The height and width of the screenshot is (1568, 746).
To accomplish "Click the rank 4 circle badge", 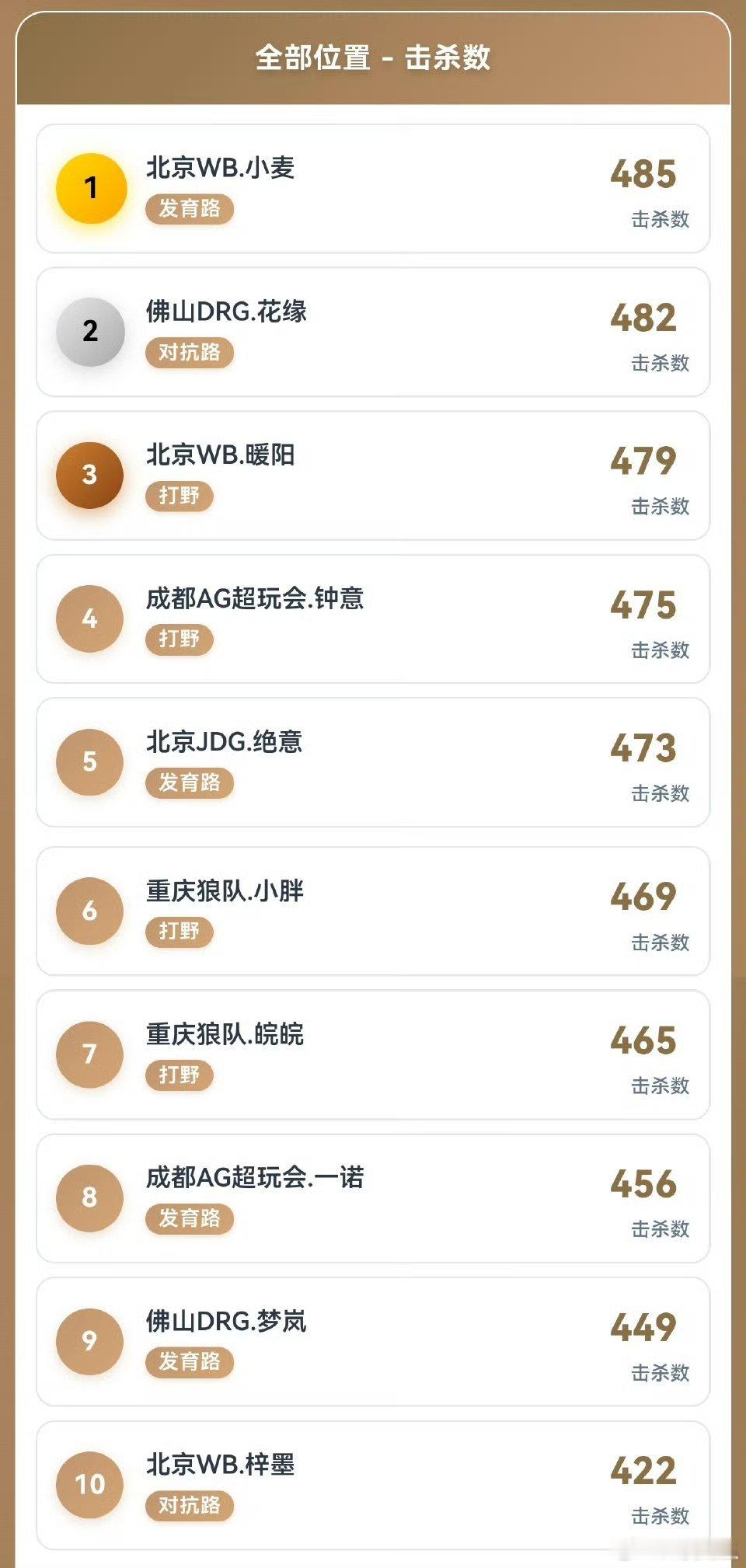I will pos(89,618).
